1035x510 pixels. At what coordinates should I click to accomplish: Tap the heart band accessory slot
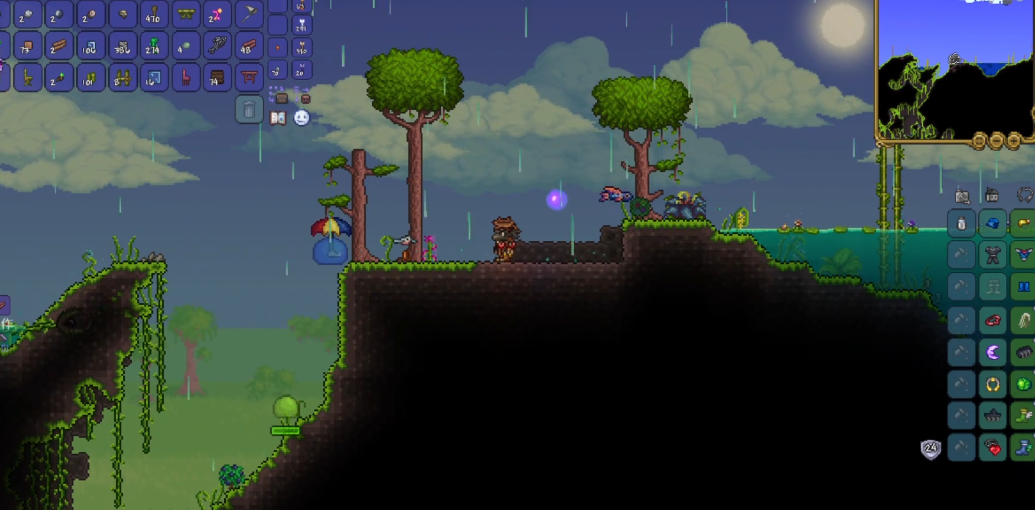(x=992, y=447)
